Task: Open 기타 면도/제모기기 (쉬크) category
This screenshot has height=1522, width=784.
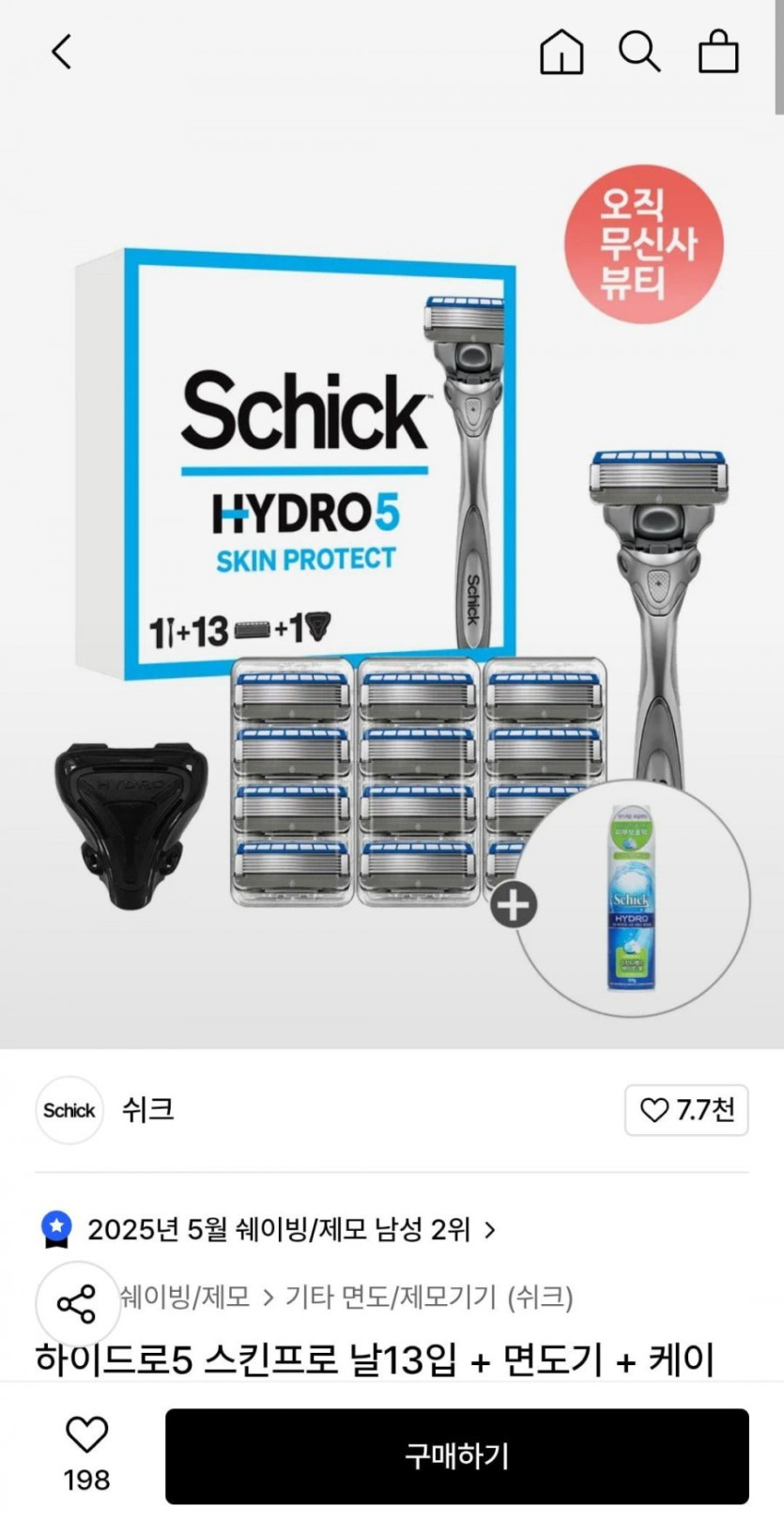Action: 429,1297
